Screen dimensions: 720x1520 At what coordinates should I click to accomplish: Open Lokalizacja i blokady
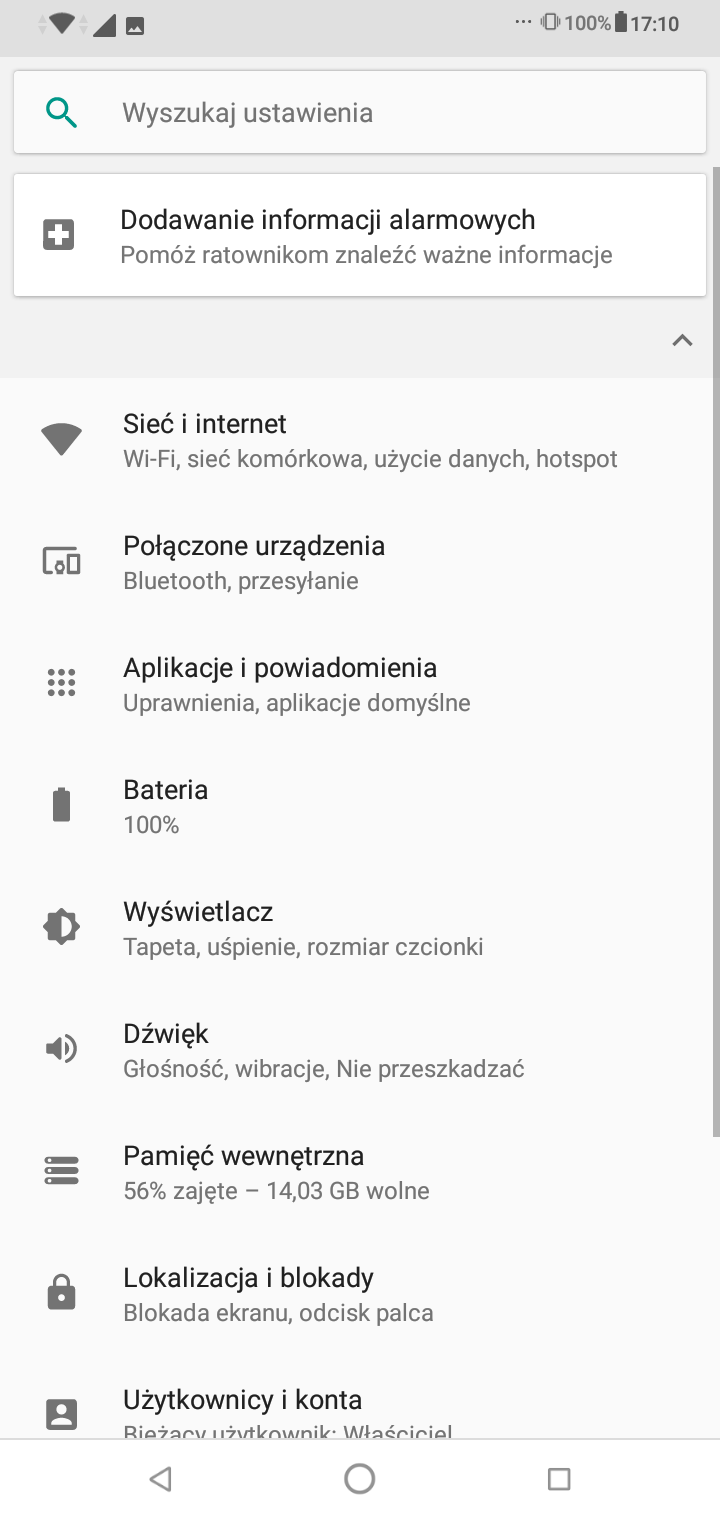(x=360, y=1294)
